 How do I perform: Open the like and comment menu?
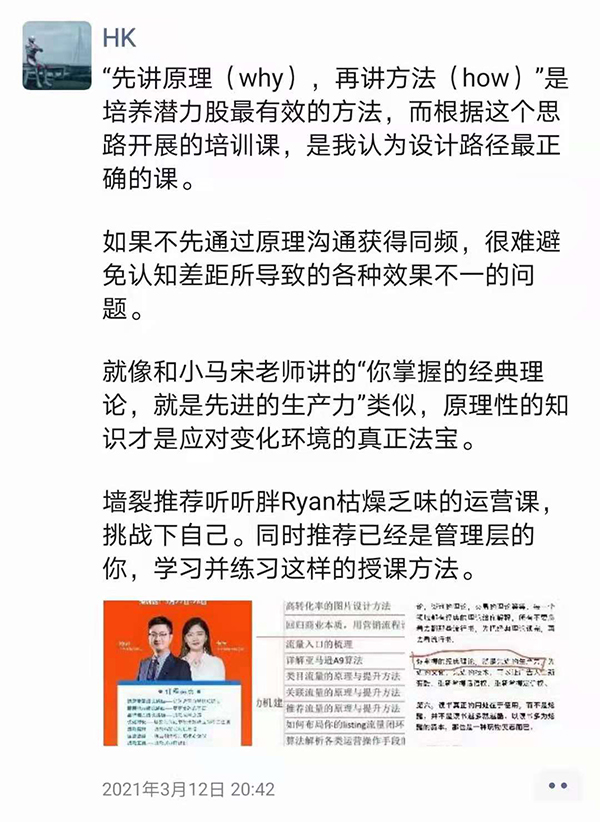click(x=556, y=787)
